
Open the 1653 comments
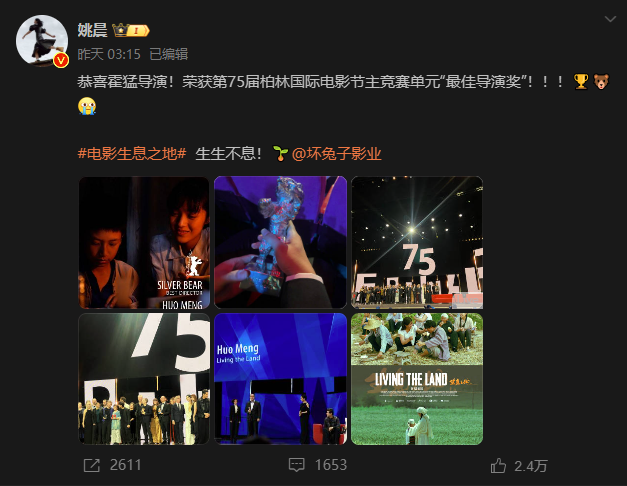click(318, 465)
